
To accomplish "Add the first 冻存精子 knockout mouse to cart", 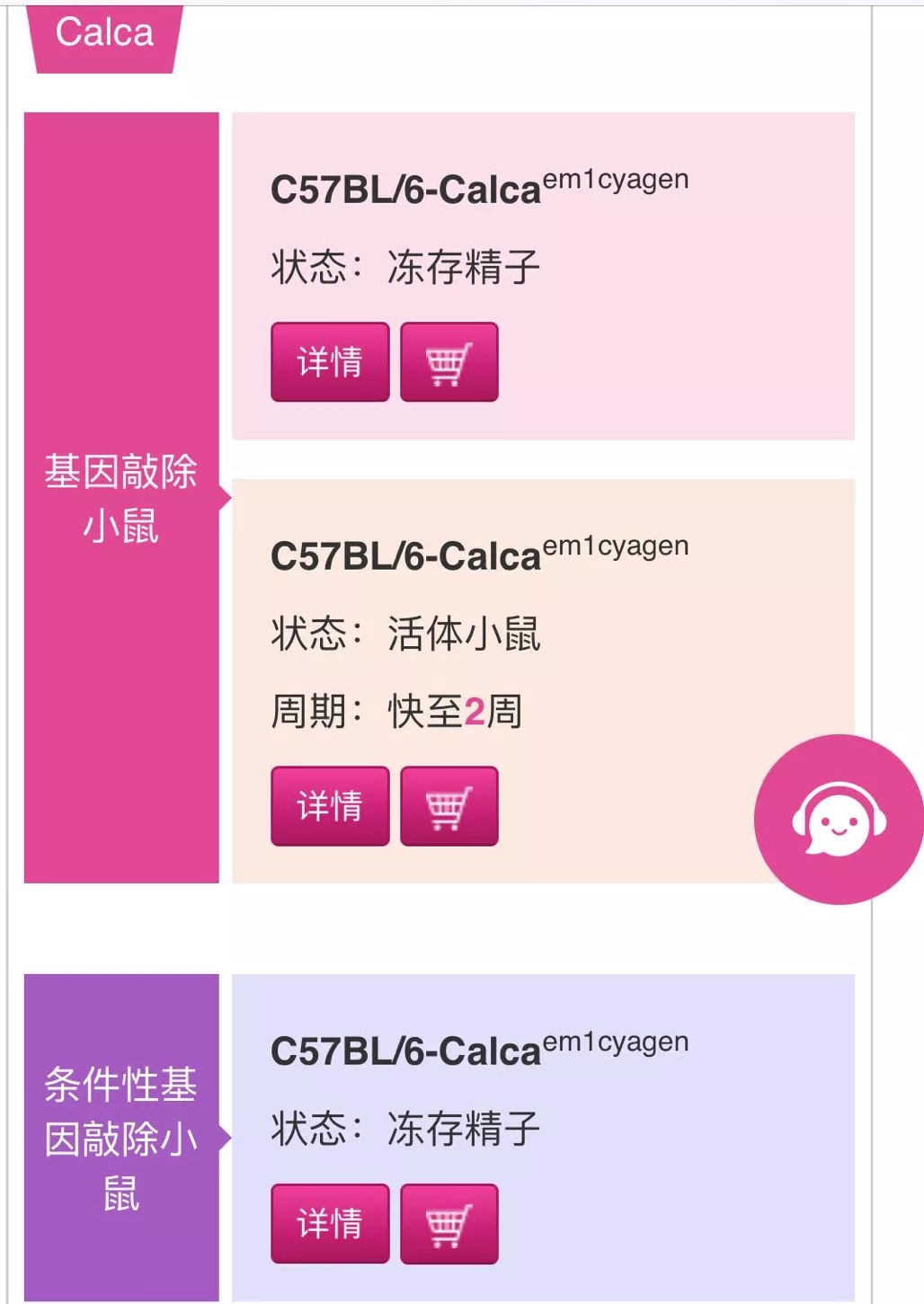I will tap(449, 362).
